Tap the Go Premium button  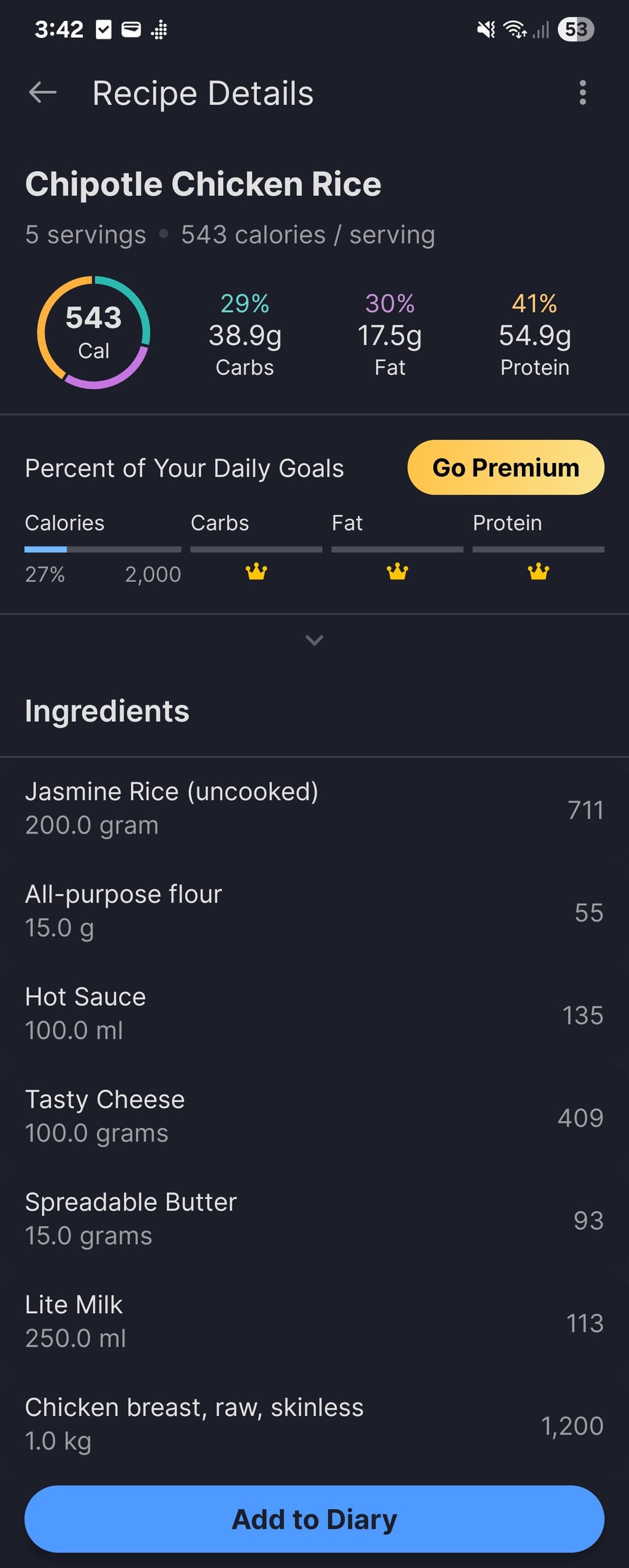506,468
